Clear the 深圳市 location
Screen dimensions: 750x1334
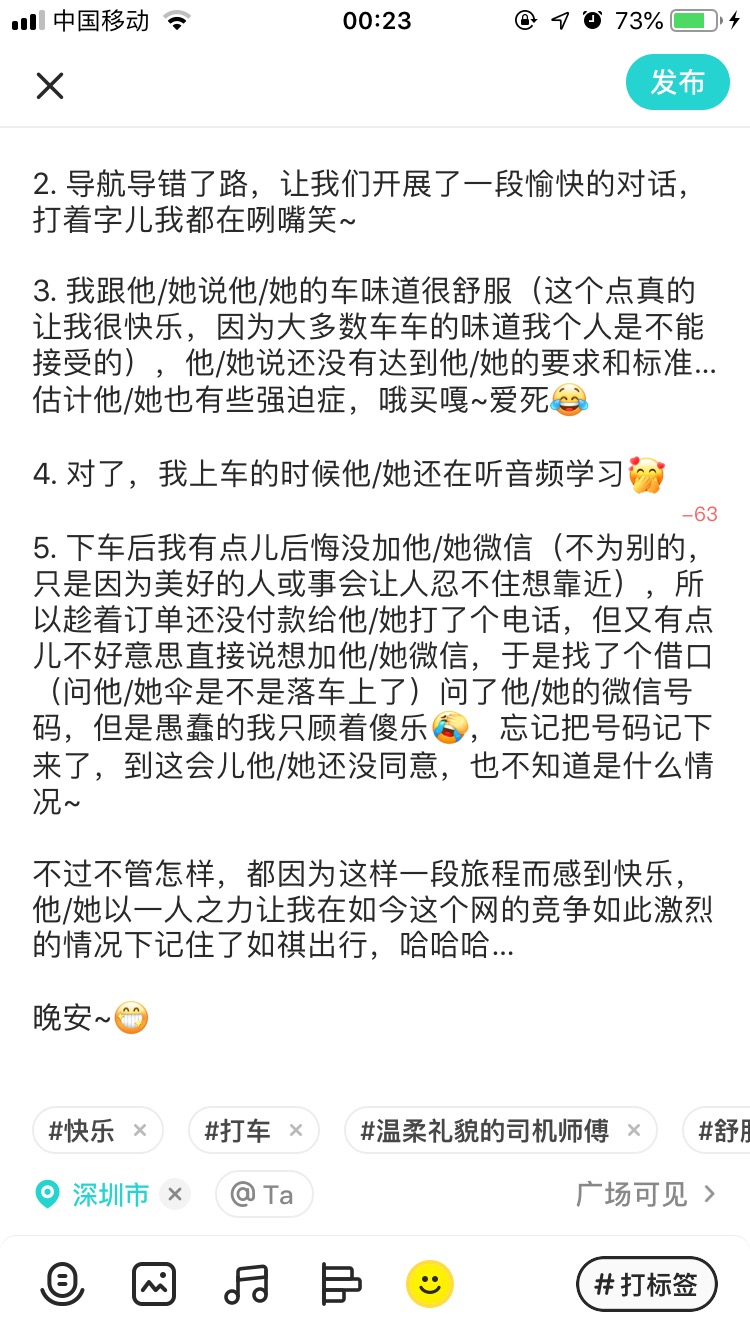175,1194
